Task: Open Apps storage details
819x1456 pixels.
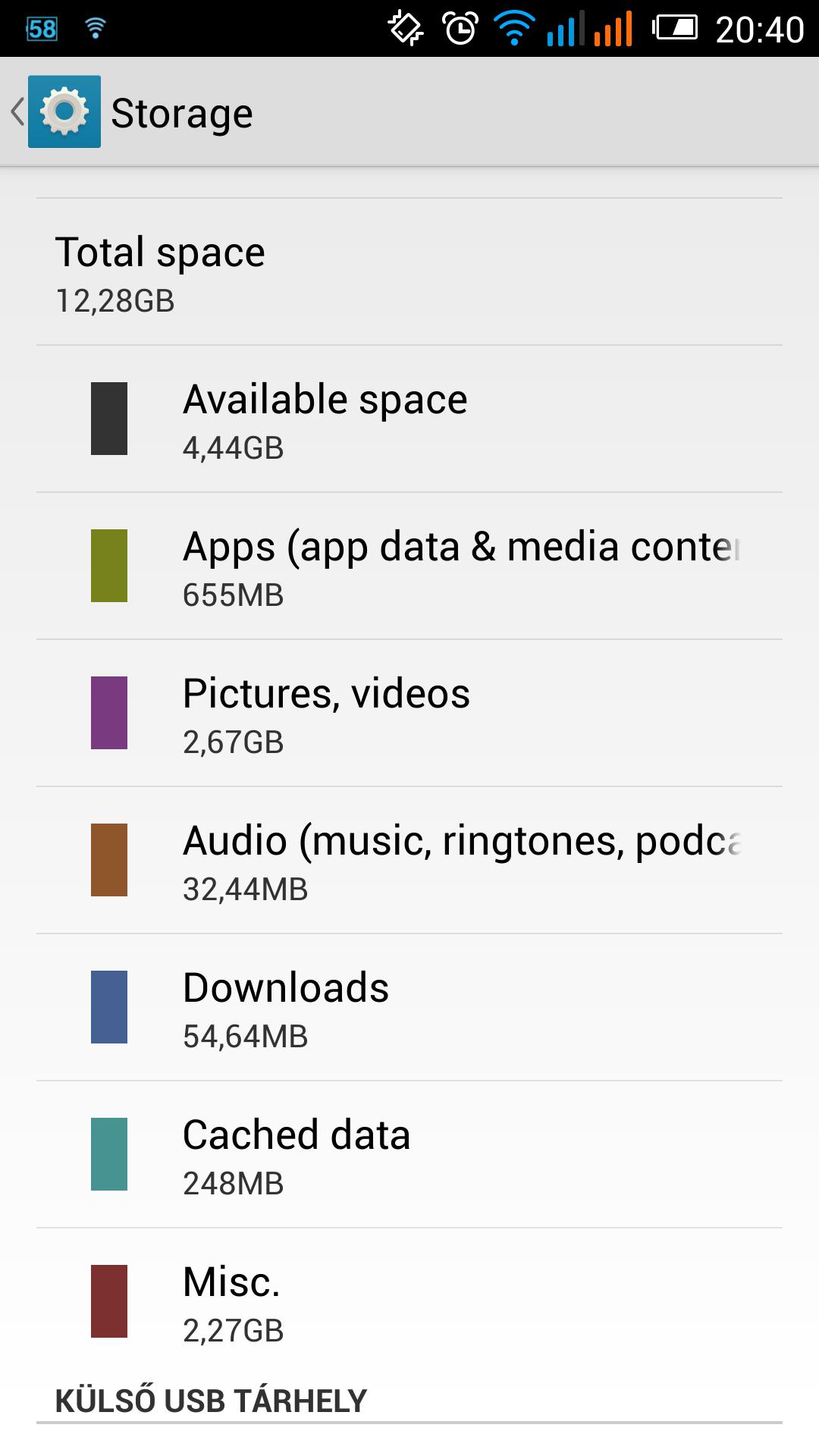Action: tap(409, 566)
